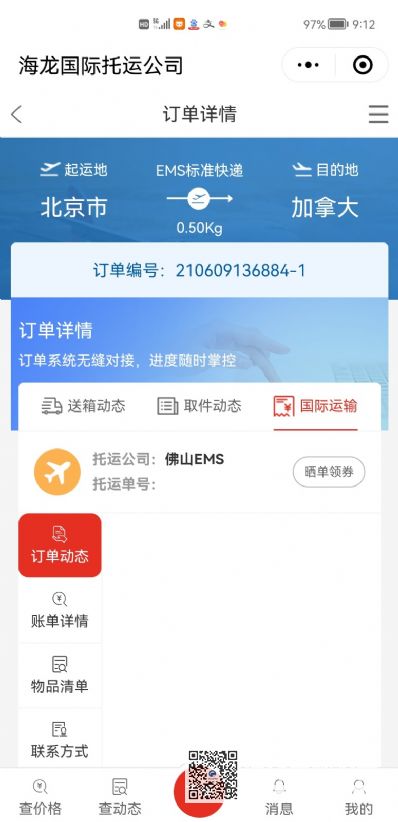398x822 pixels.
Task: Tap the 晒单领券 button
Action: 329,472
